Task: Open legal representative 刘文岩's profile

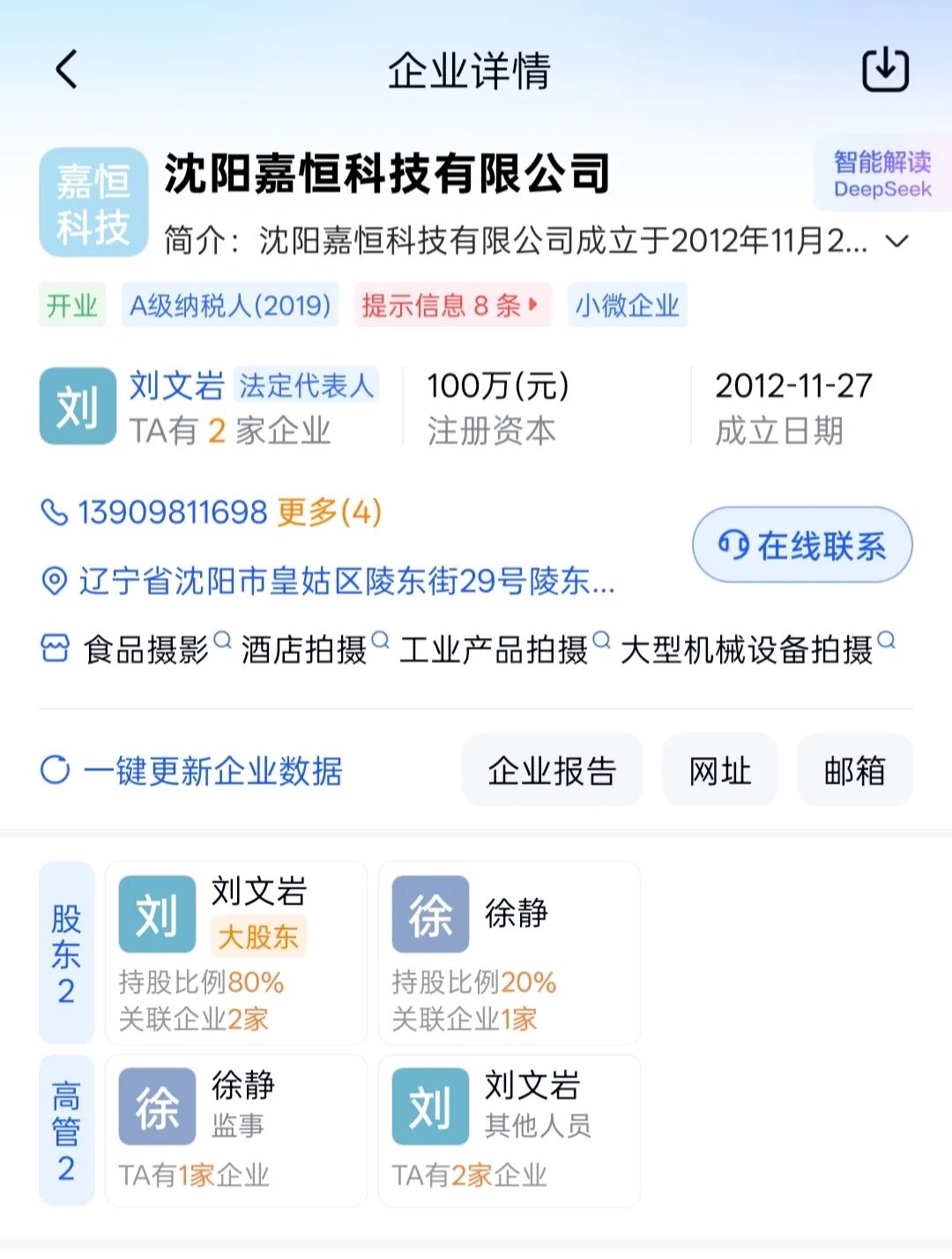Action: [176, 386]
